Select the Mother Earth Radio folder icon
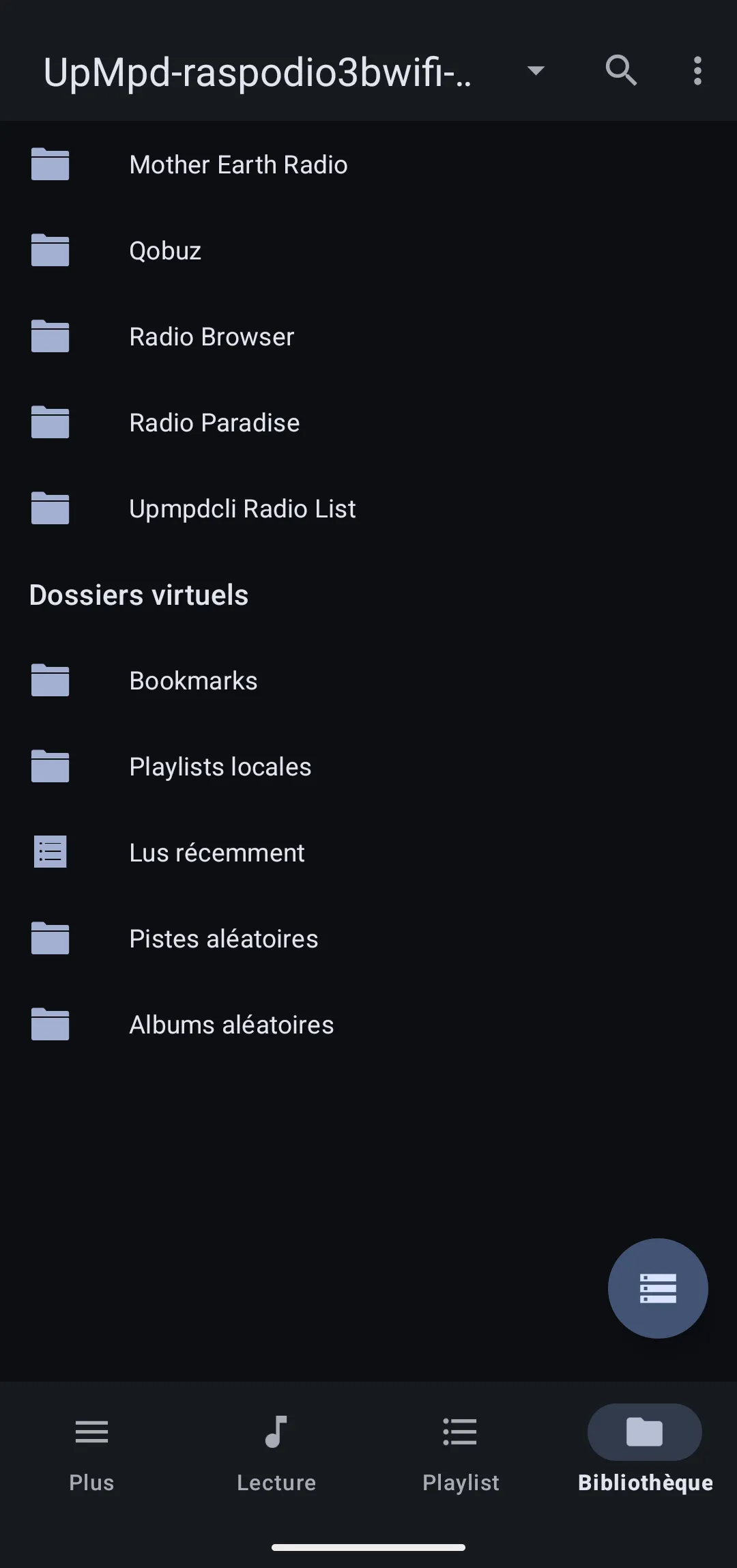The width and height of the screenshot is (737, 1568). click(x=50, y=164)
